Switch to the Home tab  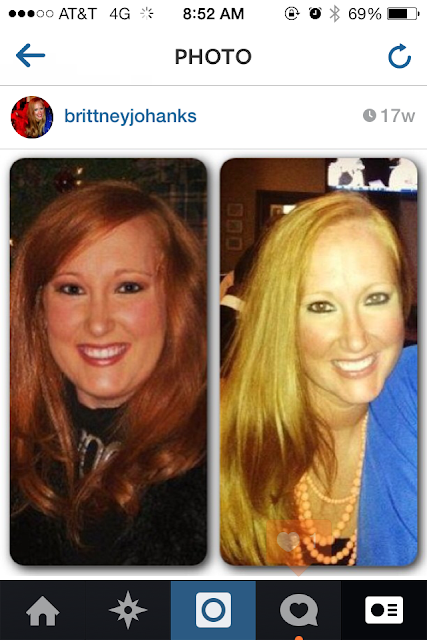(x=42, y=611)
